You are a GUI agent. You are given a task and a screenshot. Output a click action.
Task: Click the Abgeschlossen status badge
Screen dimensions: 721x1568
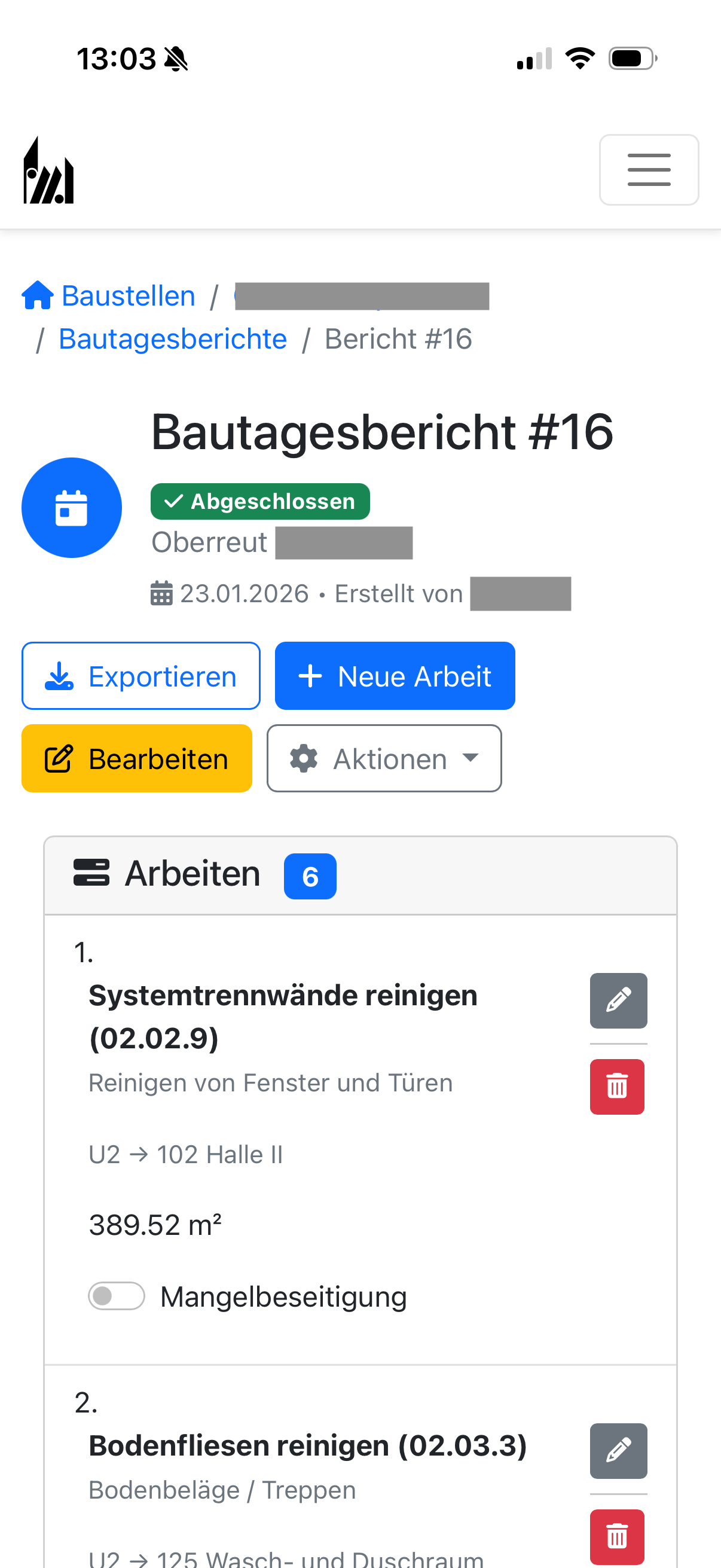[x=260, y=501]
